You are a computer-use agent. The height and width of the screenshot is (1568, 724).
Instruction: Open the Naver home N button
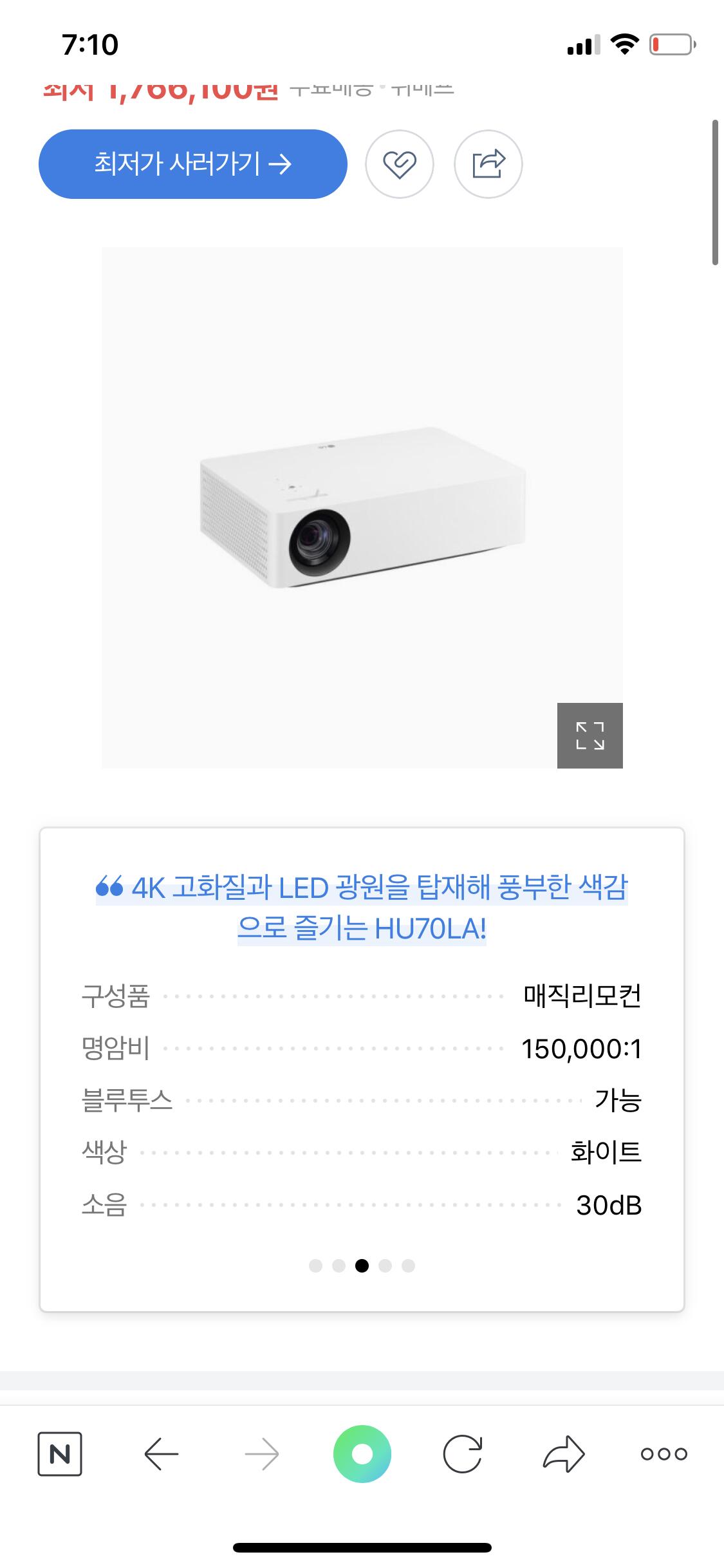tap(60, 1453)
